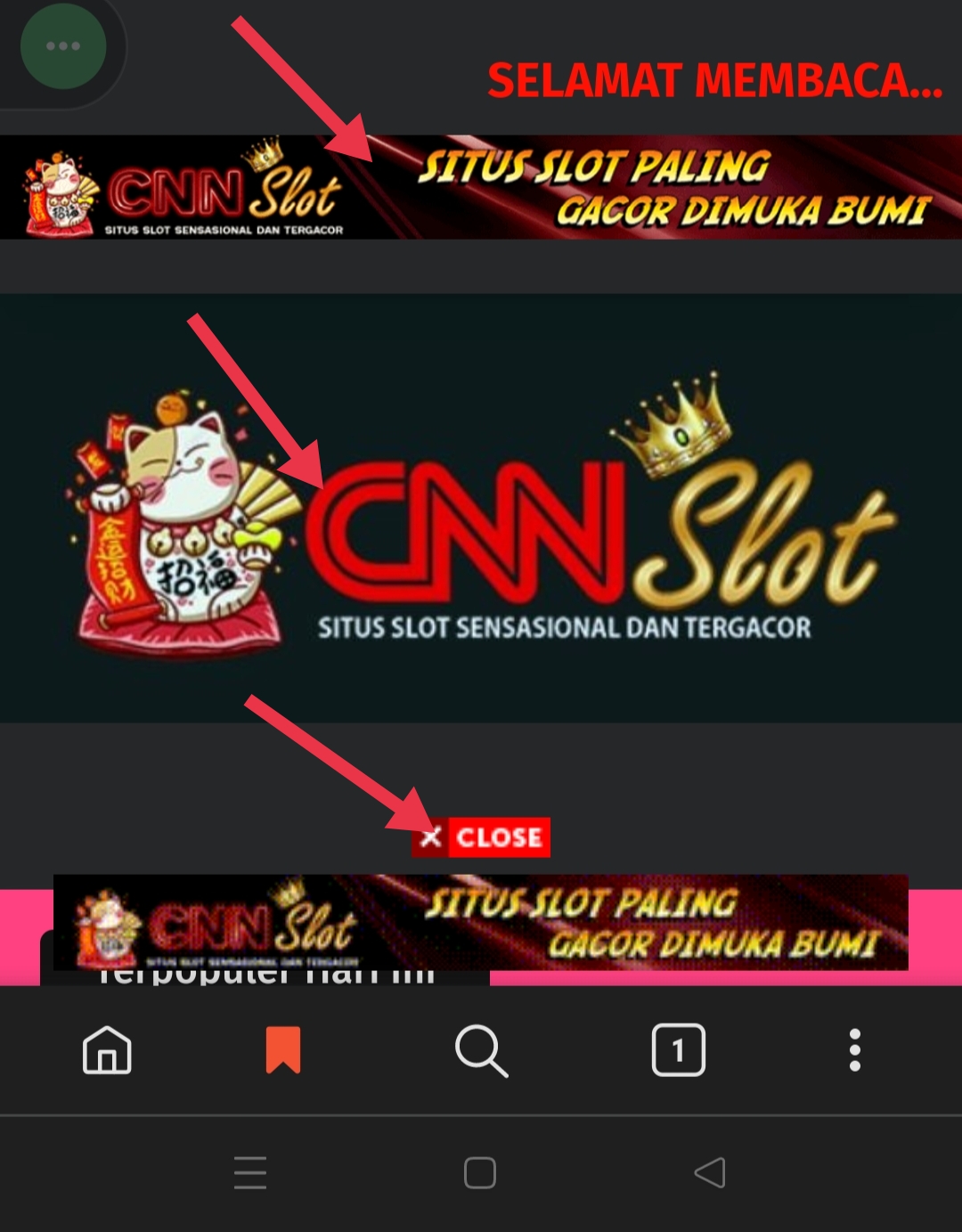Open the green three-dots floating button
The image size is (962, 1232).
[x=62, y=46]
